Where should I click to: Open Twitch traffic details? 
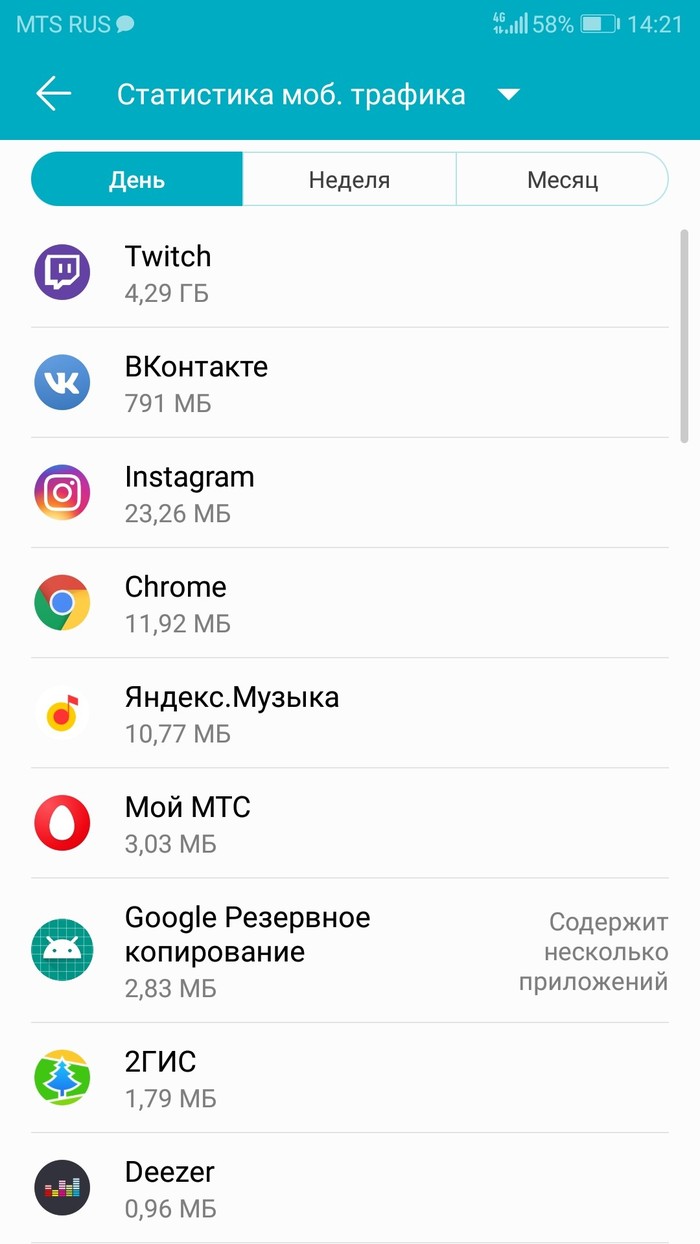350,273
